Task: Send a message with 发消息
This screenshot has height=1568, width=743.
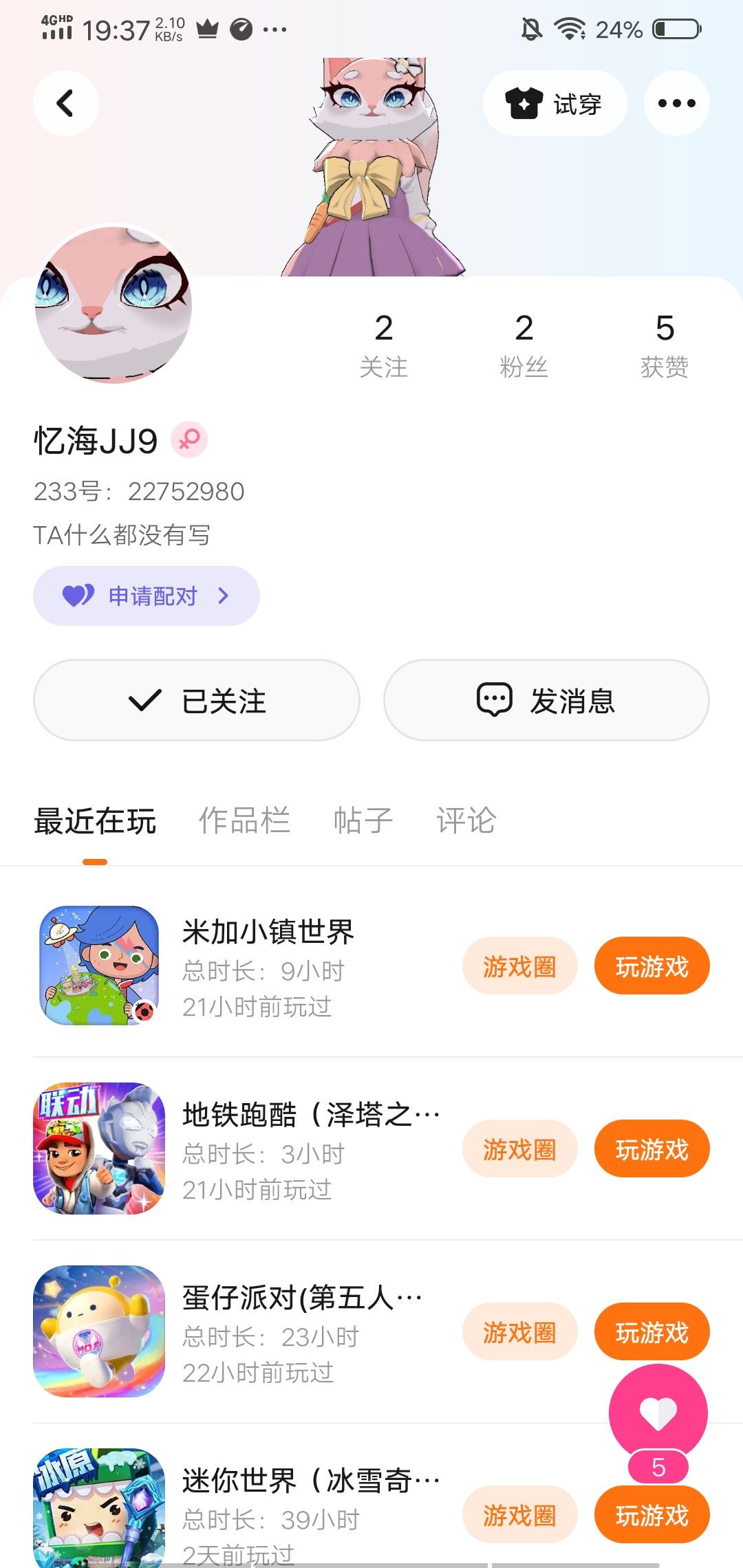Action: coord(546,700)
